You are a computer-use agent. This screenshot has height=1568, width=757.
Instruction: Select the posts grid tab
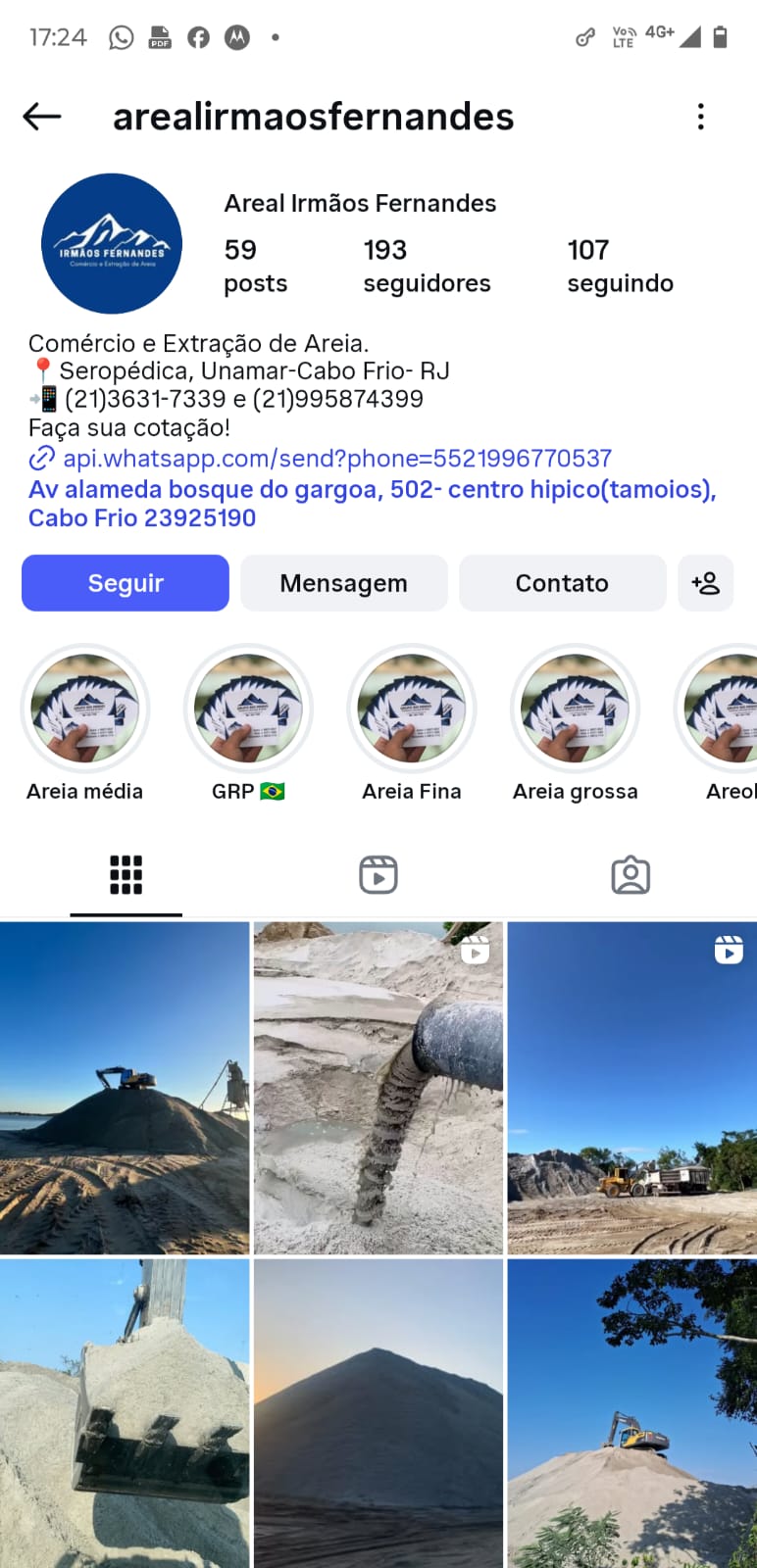(x=126, y=874)
